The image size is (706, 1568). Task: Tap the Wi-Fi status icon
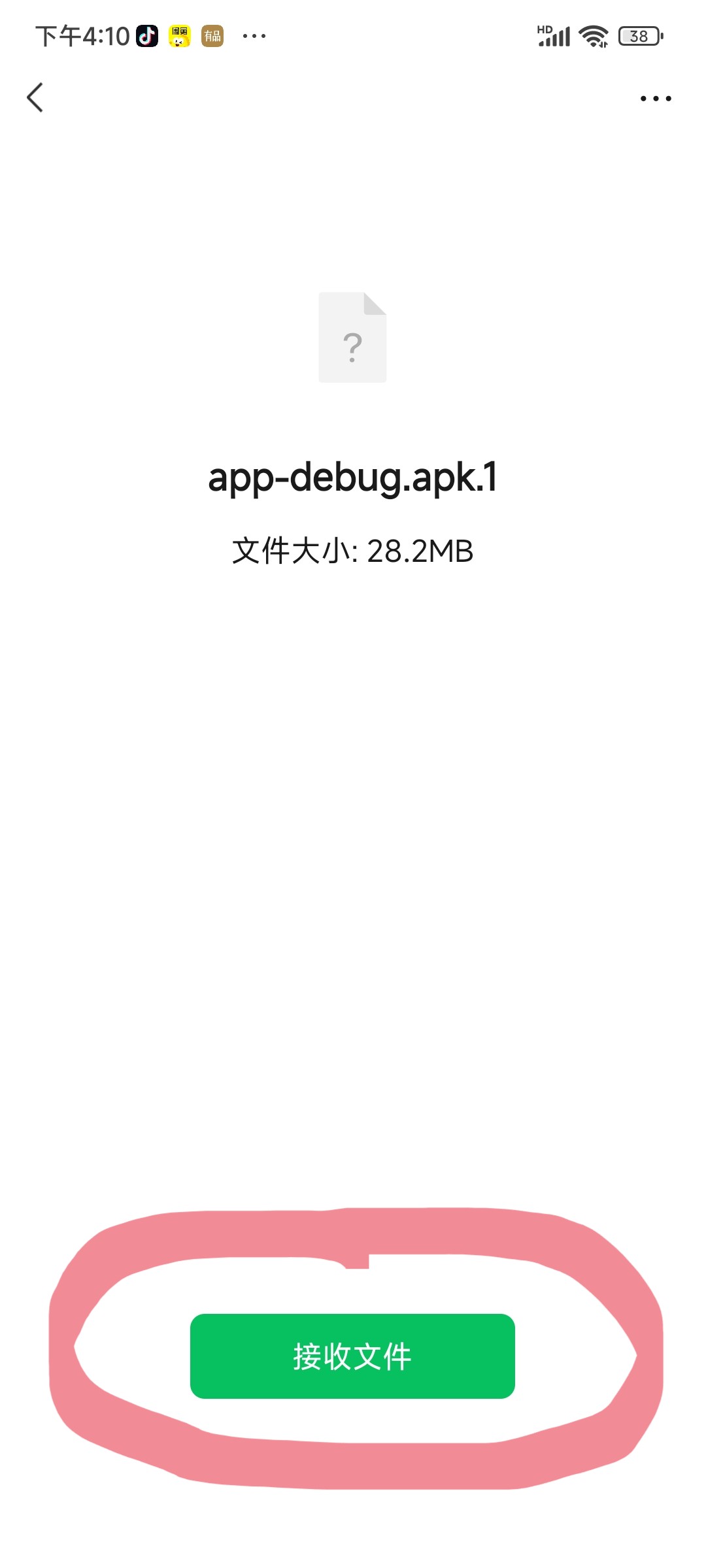click(x=594, y=36)
